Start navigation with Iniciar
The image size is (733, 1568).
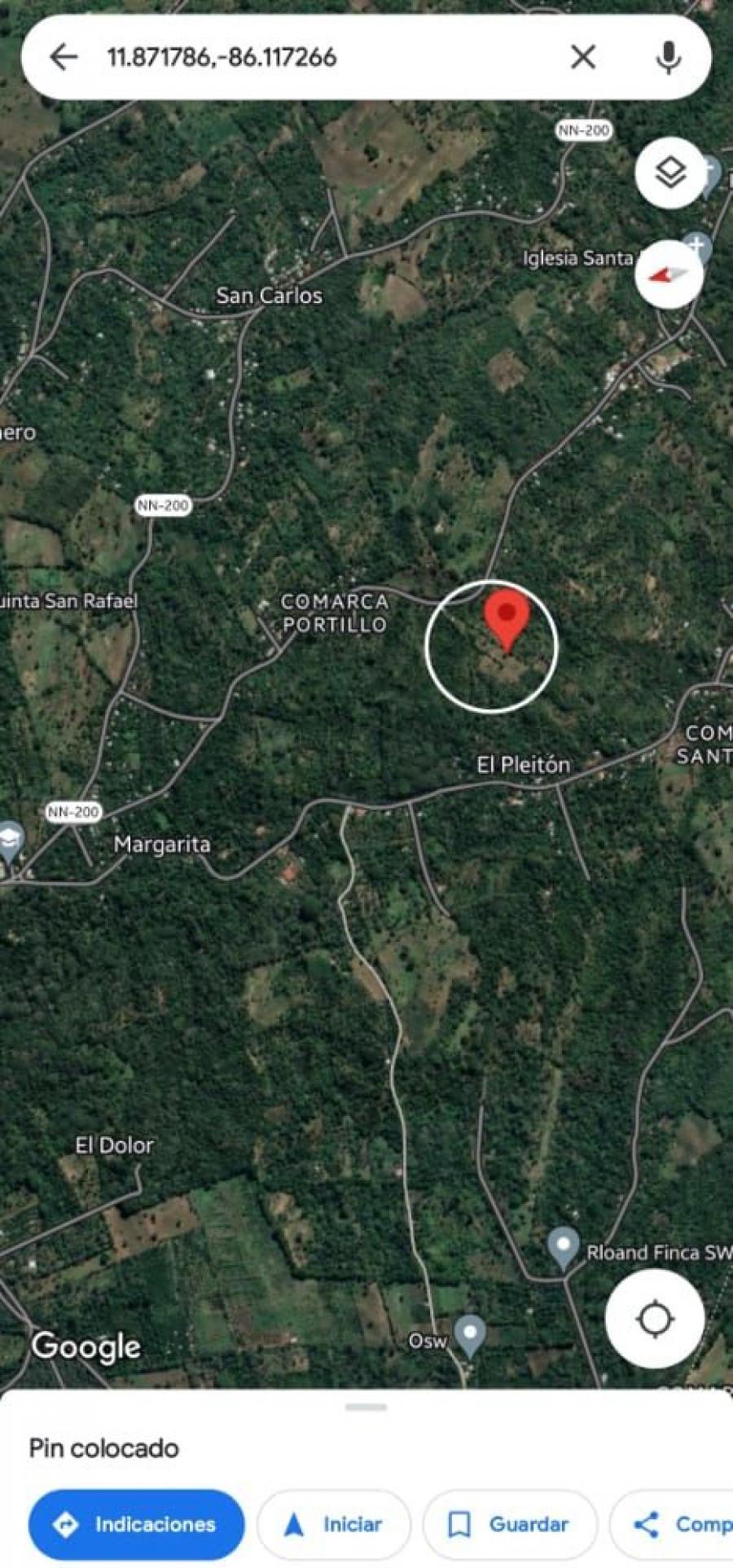tap(334, 1524)
